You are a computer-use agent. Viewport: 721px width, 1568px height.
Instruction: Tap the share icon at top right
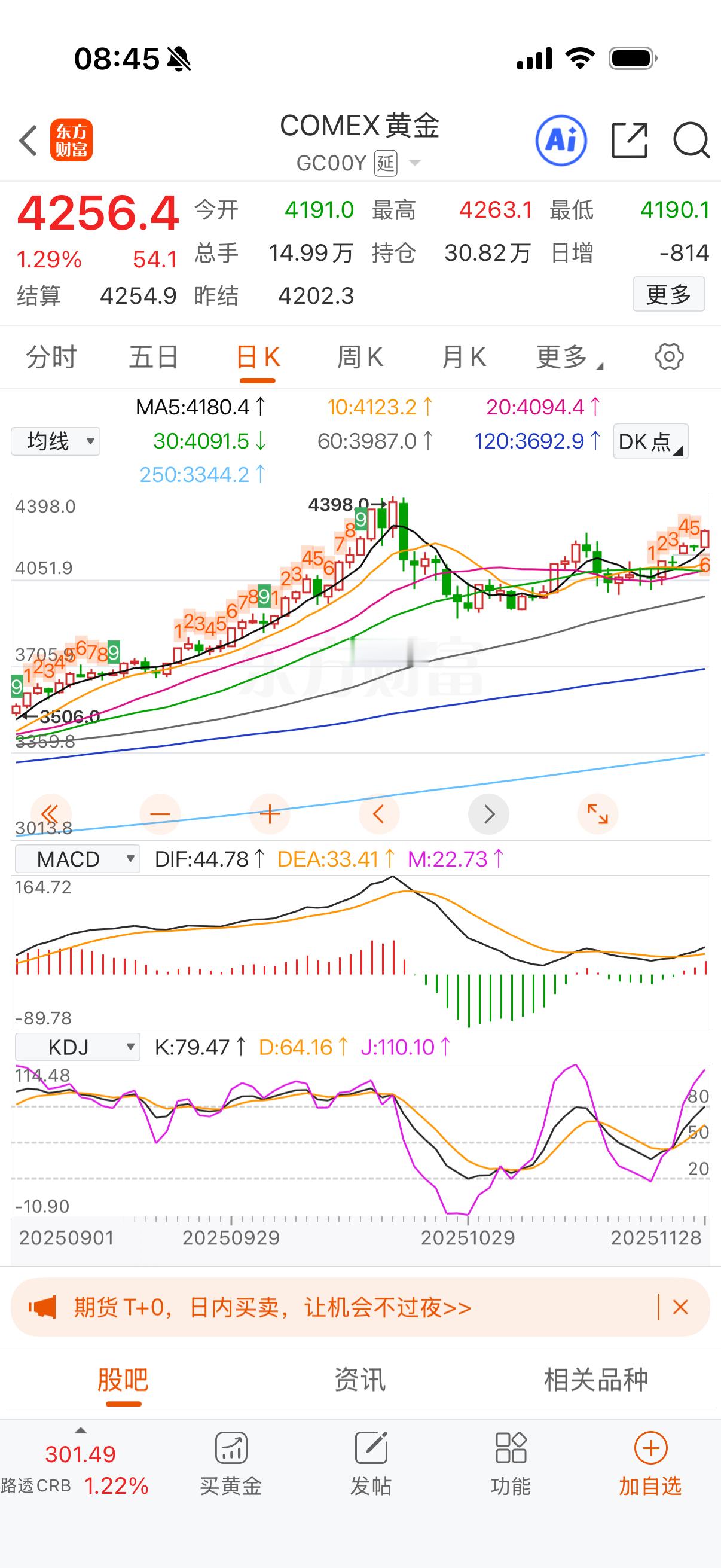[630, 139]
